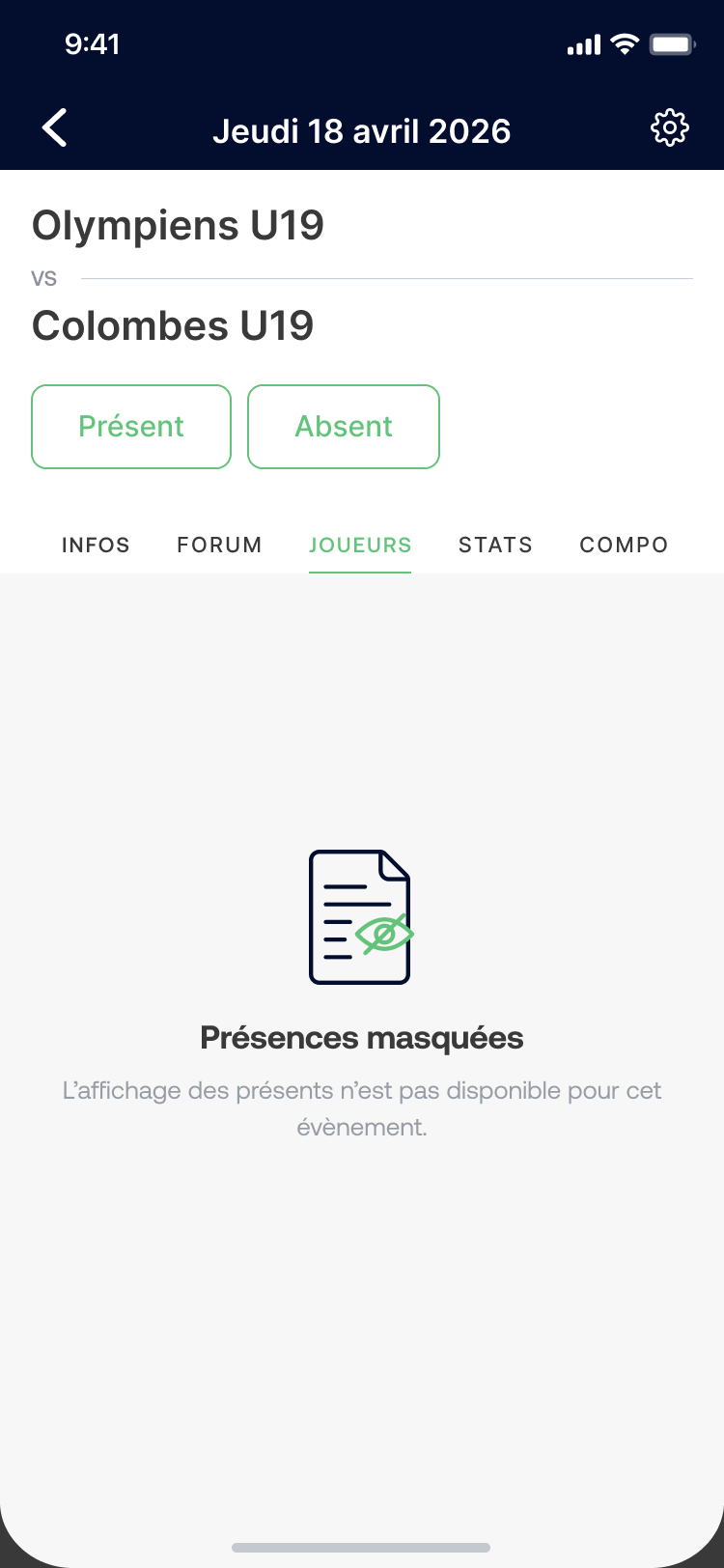
Task: Tap the Wi-Fi icon in status bar
Action: tap(624, 43)
